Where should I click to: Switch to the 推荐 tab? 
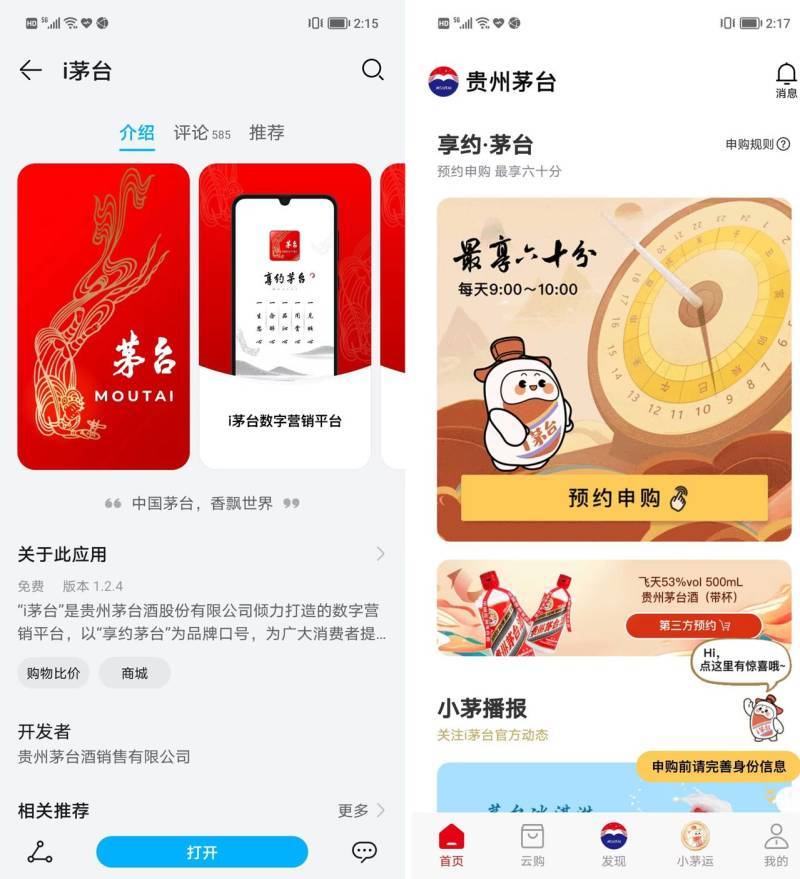point(267,133)
